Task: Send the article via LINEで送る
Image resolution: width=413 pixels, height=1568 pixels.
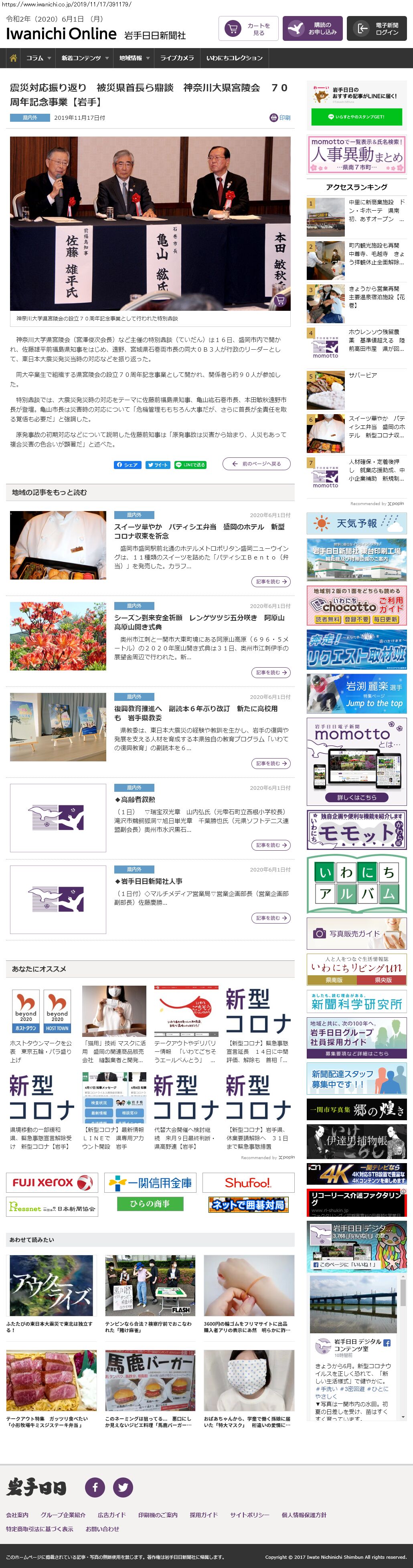Action: point(190,465)
